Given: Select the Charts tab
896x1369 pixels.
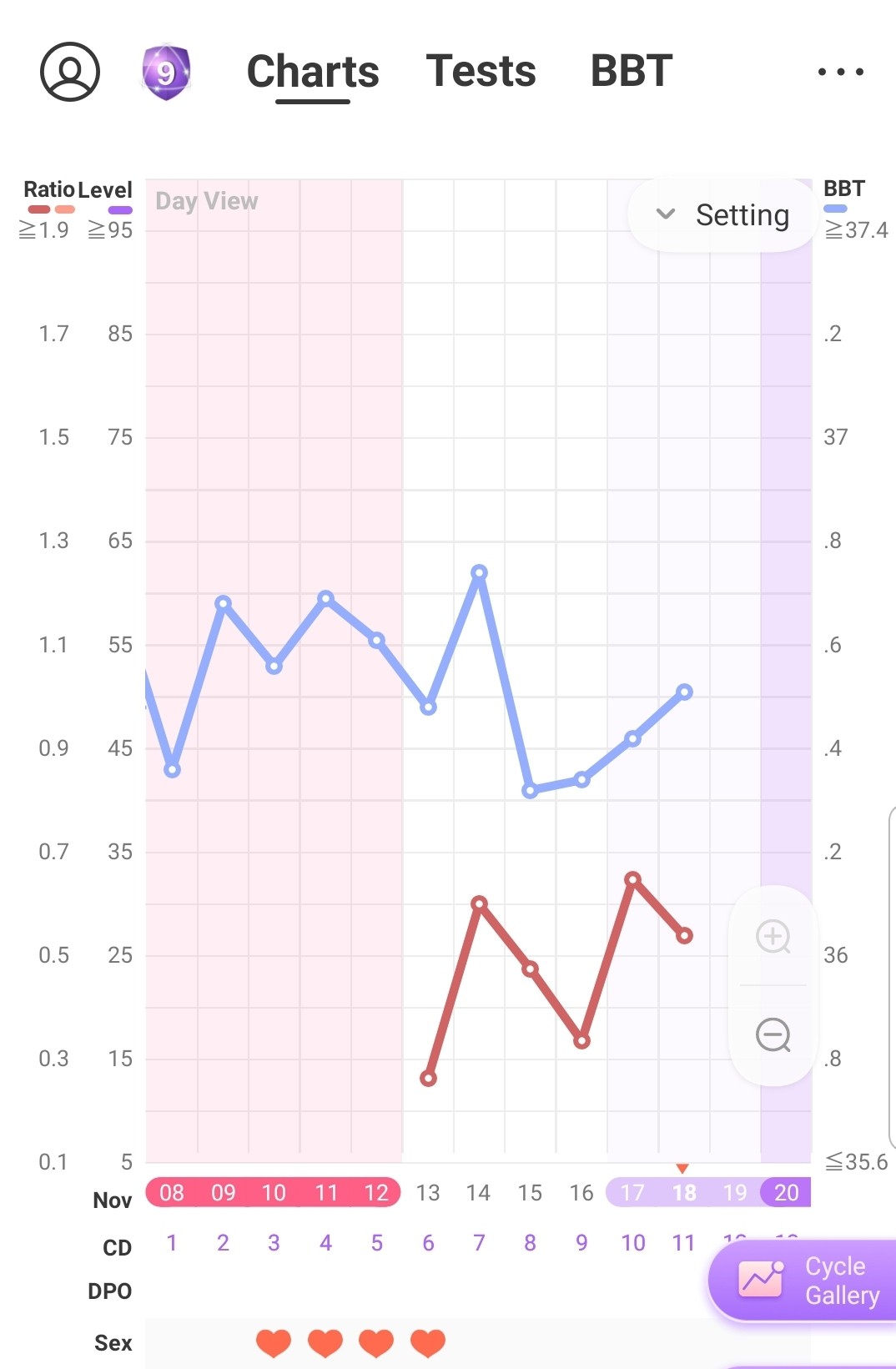Looking at the screenshot, I should tap(313, 72).
